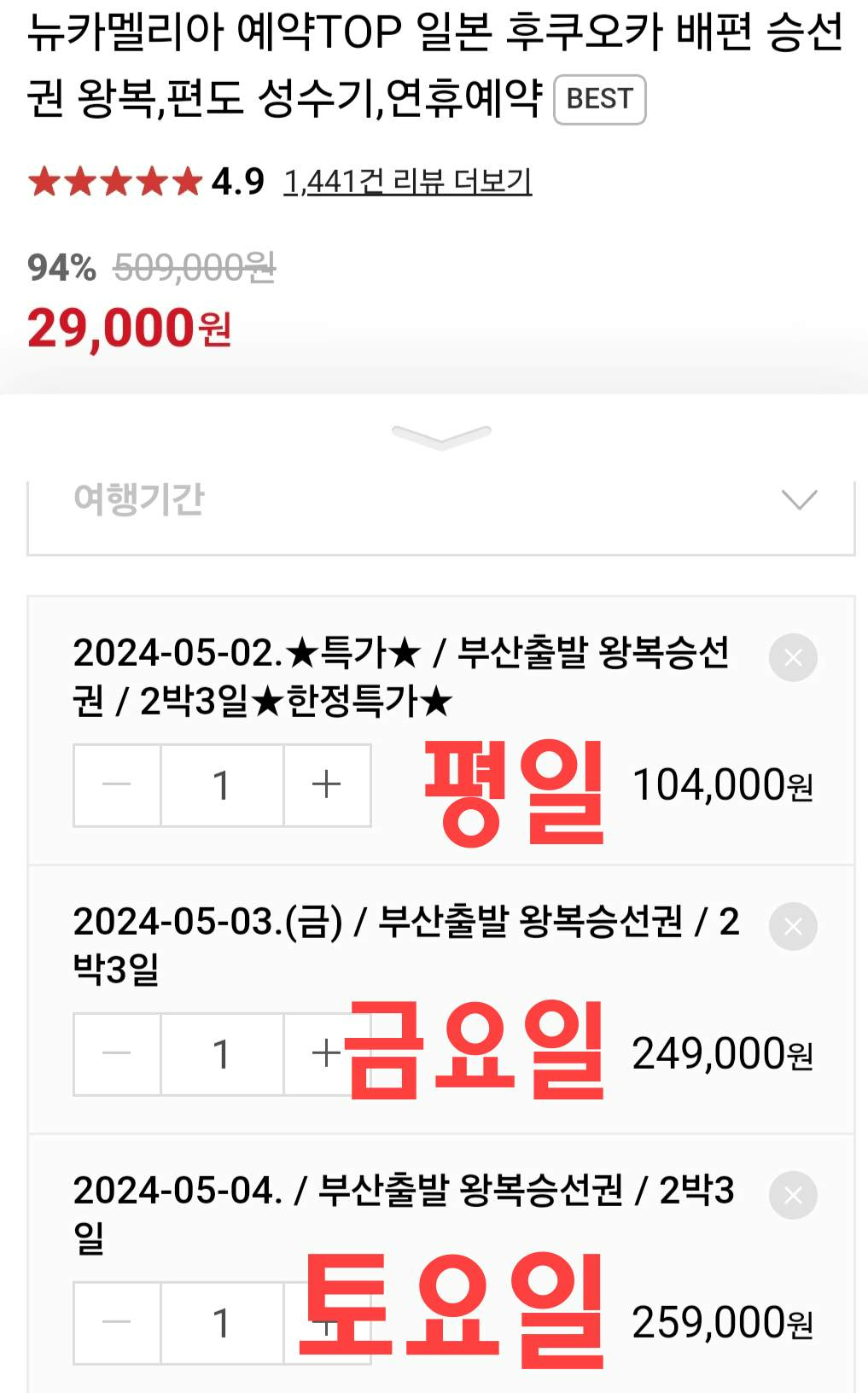This screenshot has height=1393, width=868.
Task: Remove the 2024-05-02 한정특가 option
Action: tap(792, 657)
